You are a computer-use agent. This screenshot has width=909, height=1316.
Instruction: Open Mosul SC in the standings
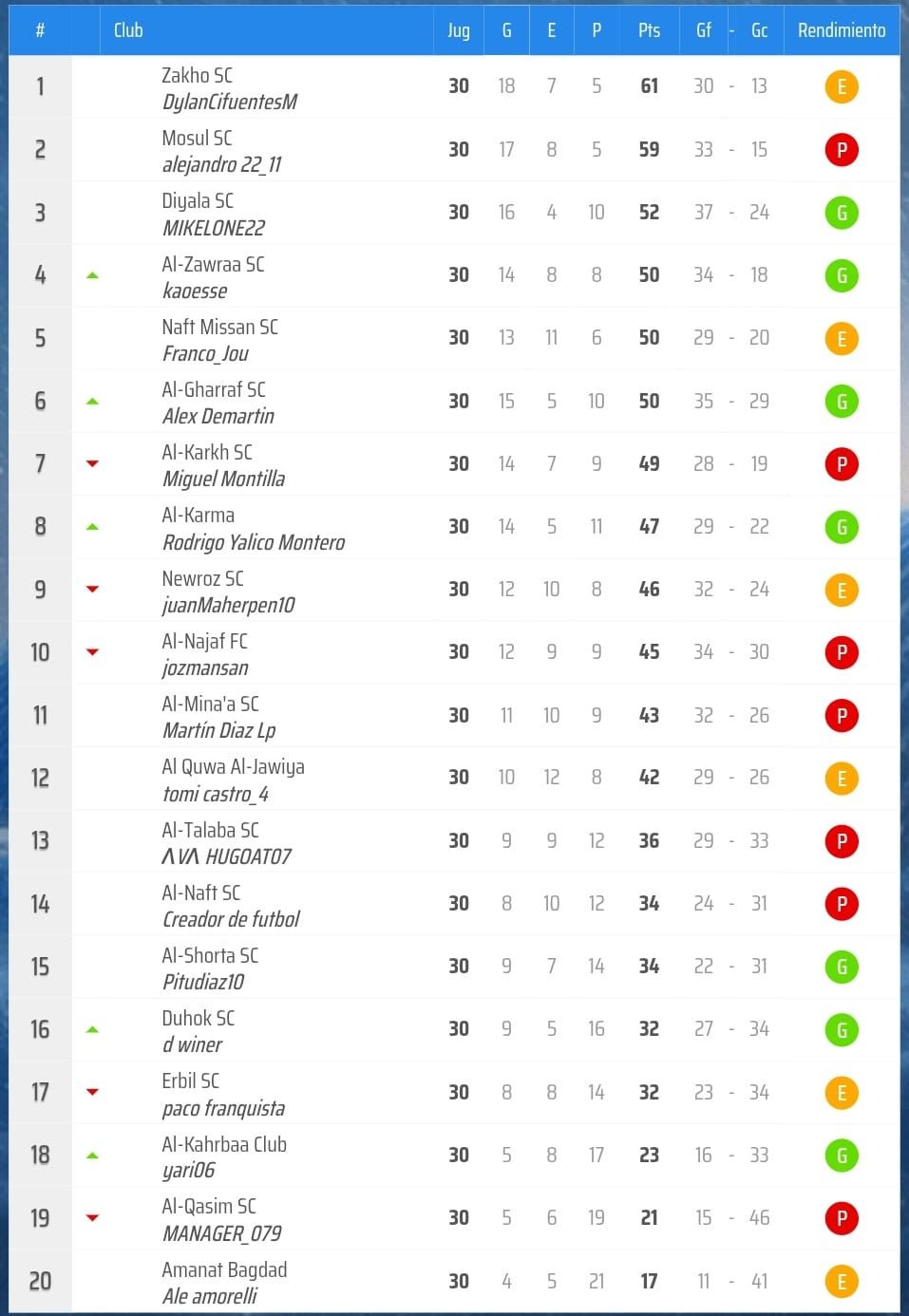point(197,139)
